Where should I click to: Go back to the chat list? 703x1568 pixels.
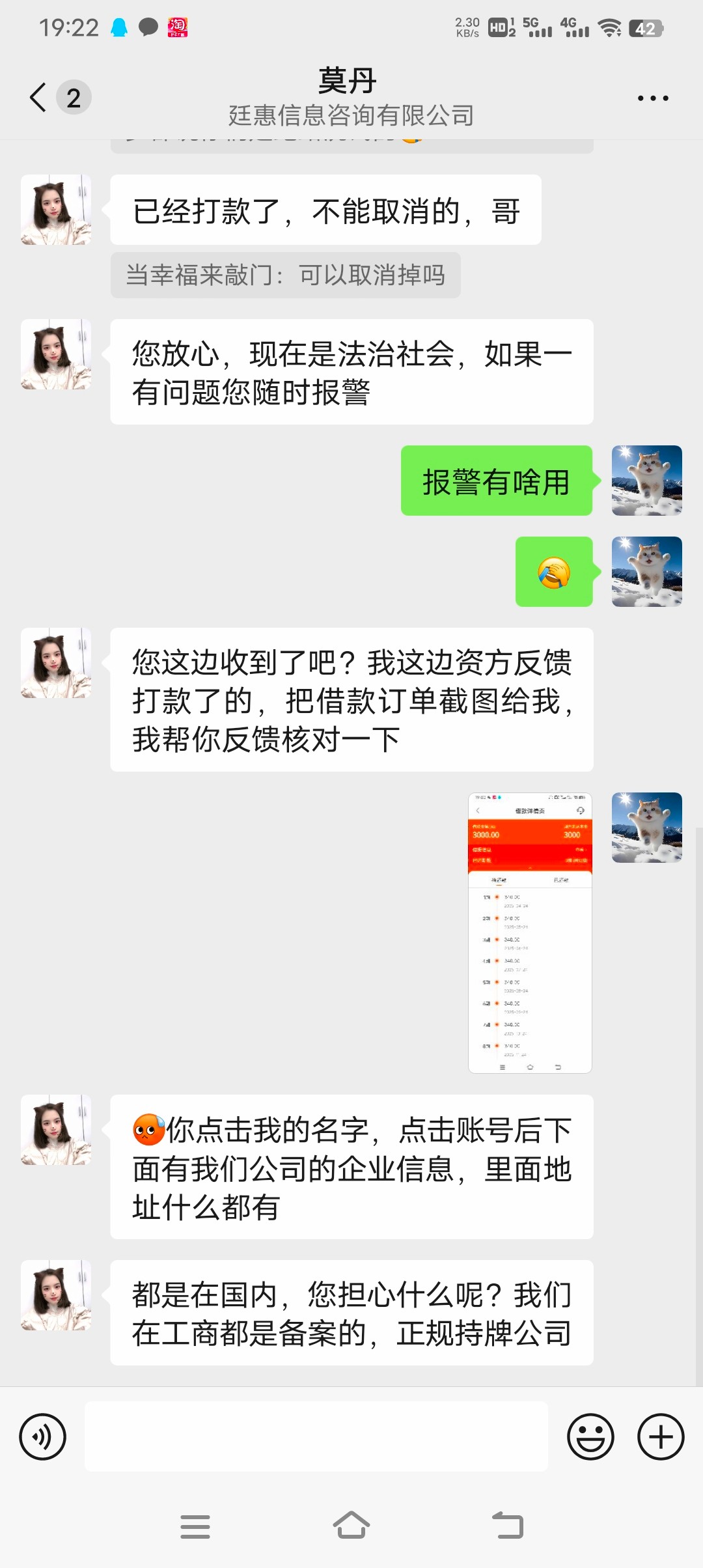click(x=38, y=98)
